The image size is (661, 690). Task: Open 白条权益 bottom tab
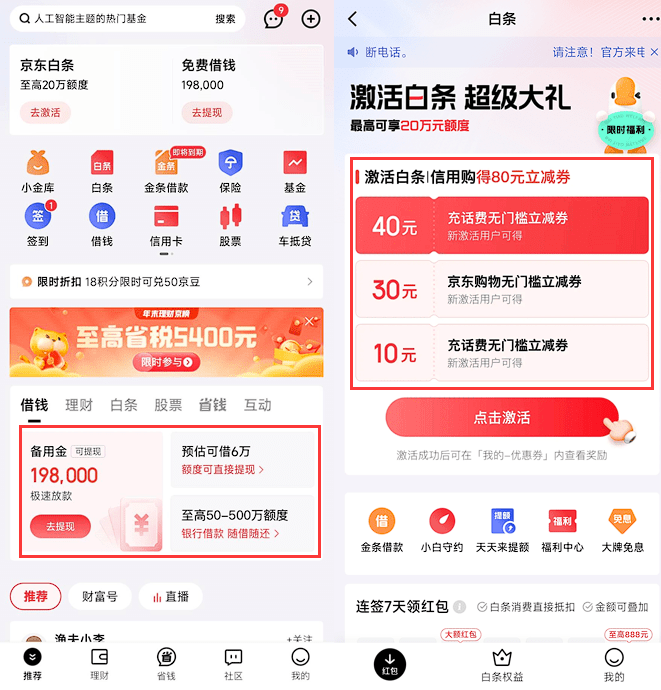503,665
